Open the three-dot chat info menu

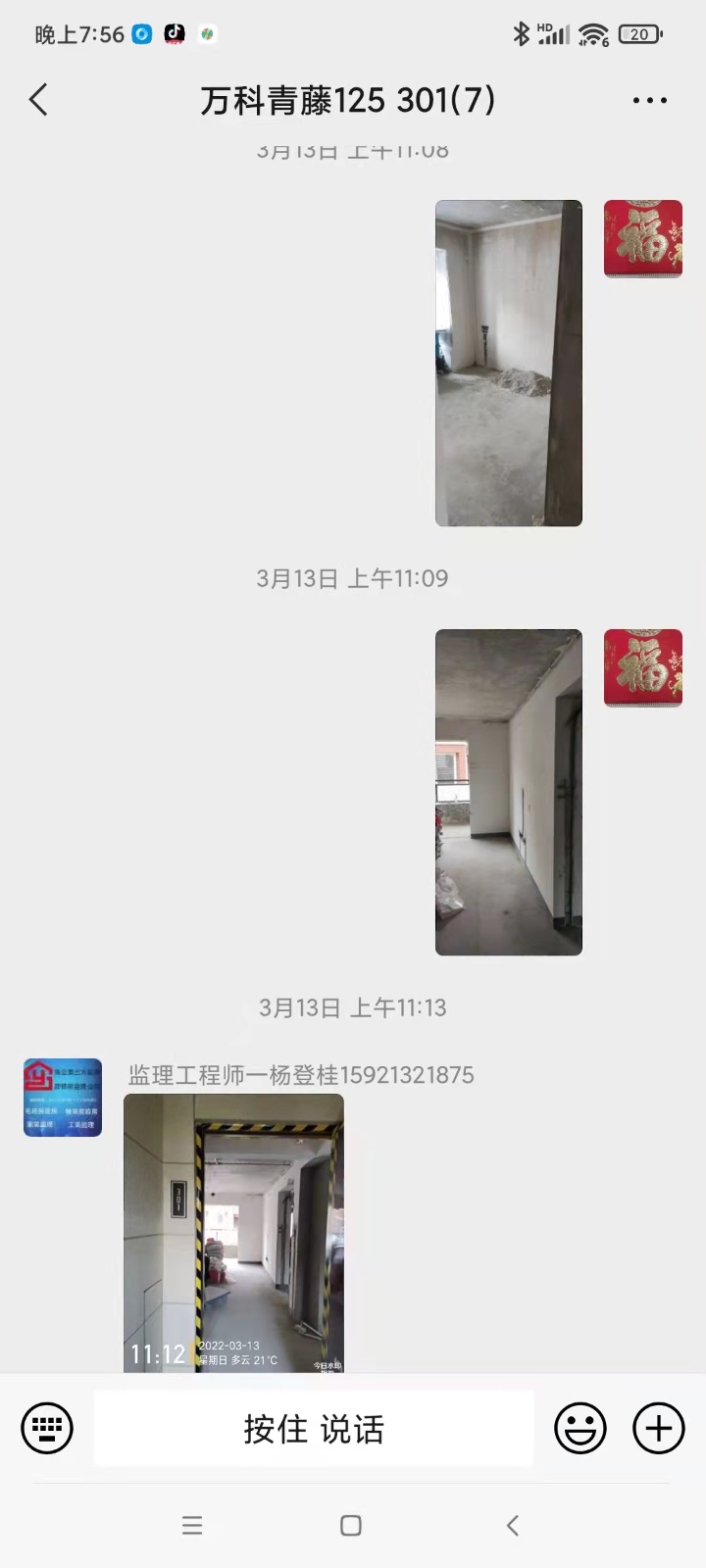tap(649, 100)
